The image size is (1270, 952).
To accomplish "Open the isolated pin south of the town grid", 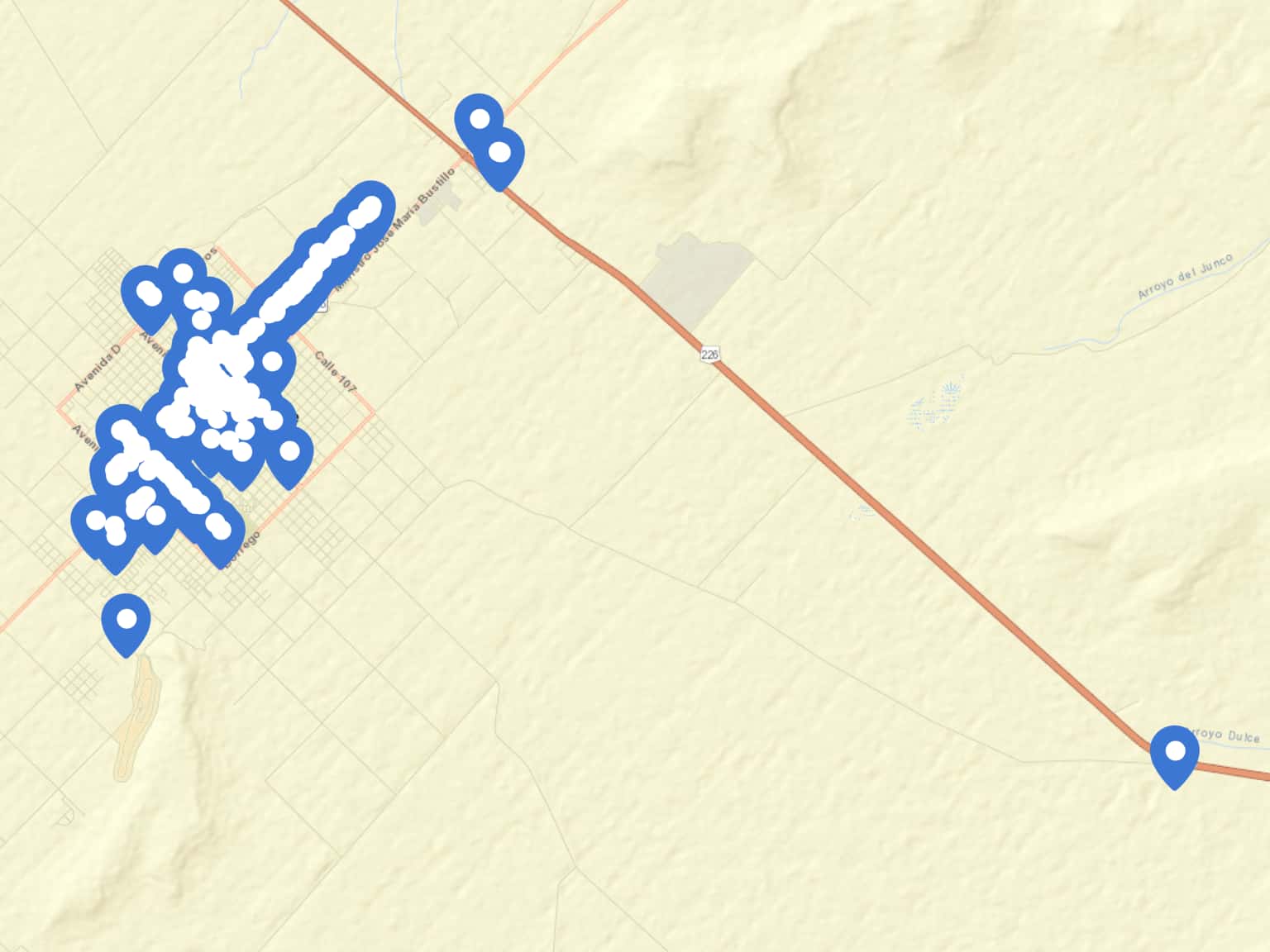I will [126, 620].
